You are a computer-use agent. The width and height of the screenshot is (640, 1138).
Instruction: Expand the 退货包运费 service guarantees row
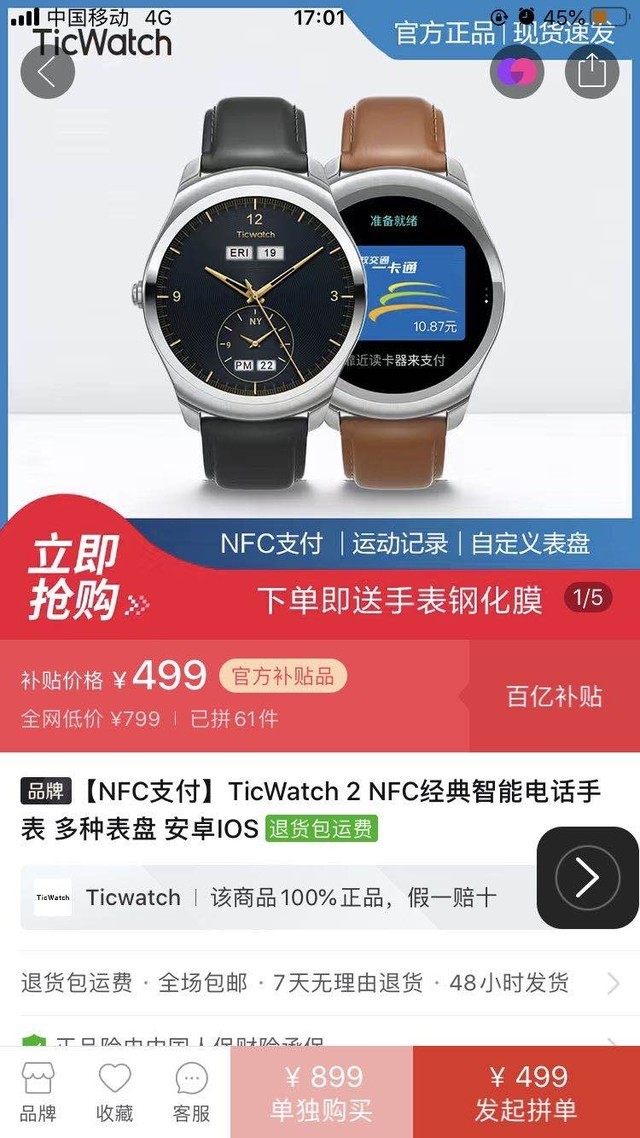coord(320,983)
